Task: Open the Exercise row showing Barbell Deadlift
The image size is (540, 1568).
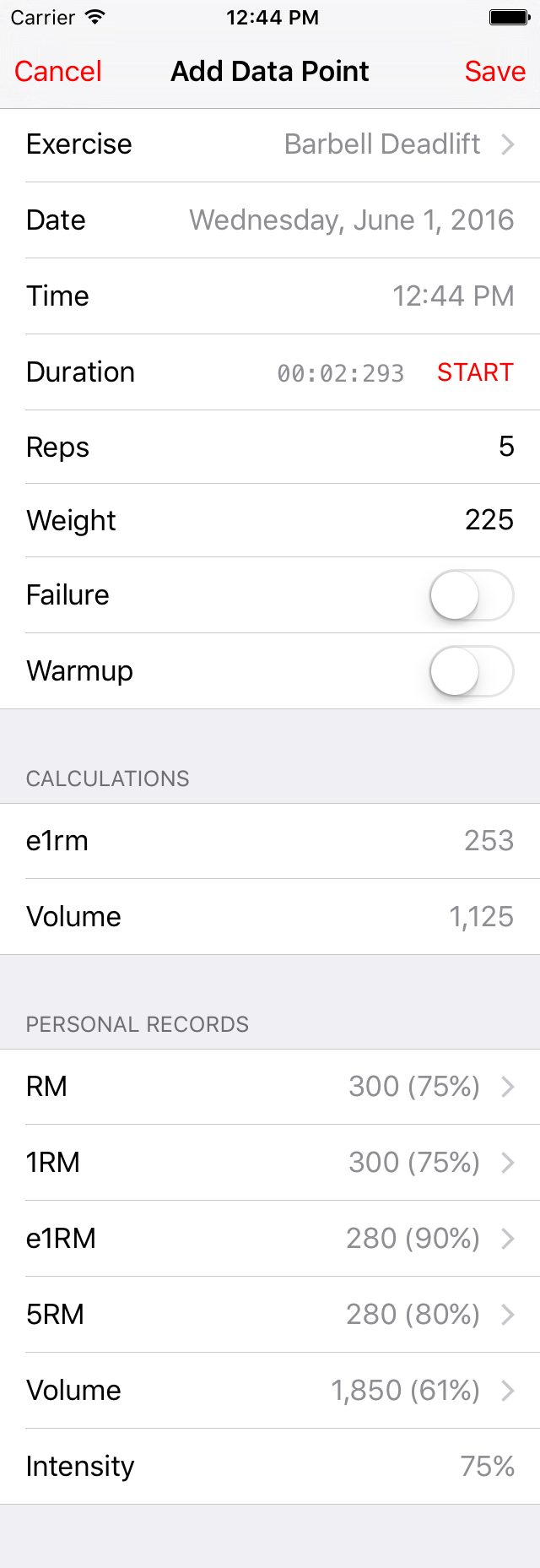Action: click(270, 144)
